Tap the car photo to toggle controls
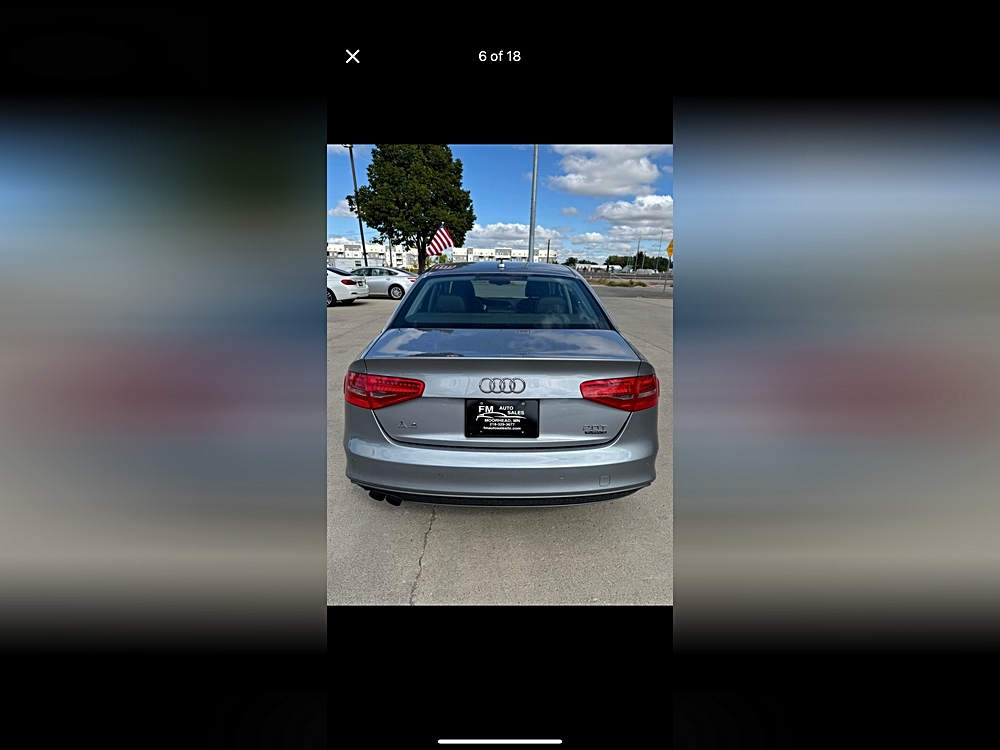 (x=500, y=375)
